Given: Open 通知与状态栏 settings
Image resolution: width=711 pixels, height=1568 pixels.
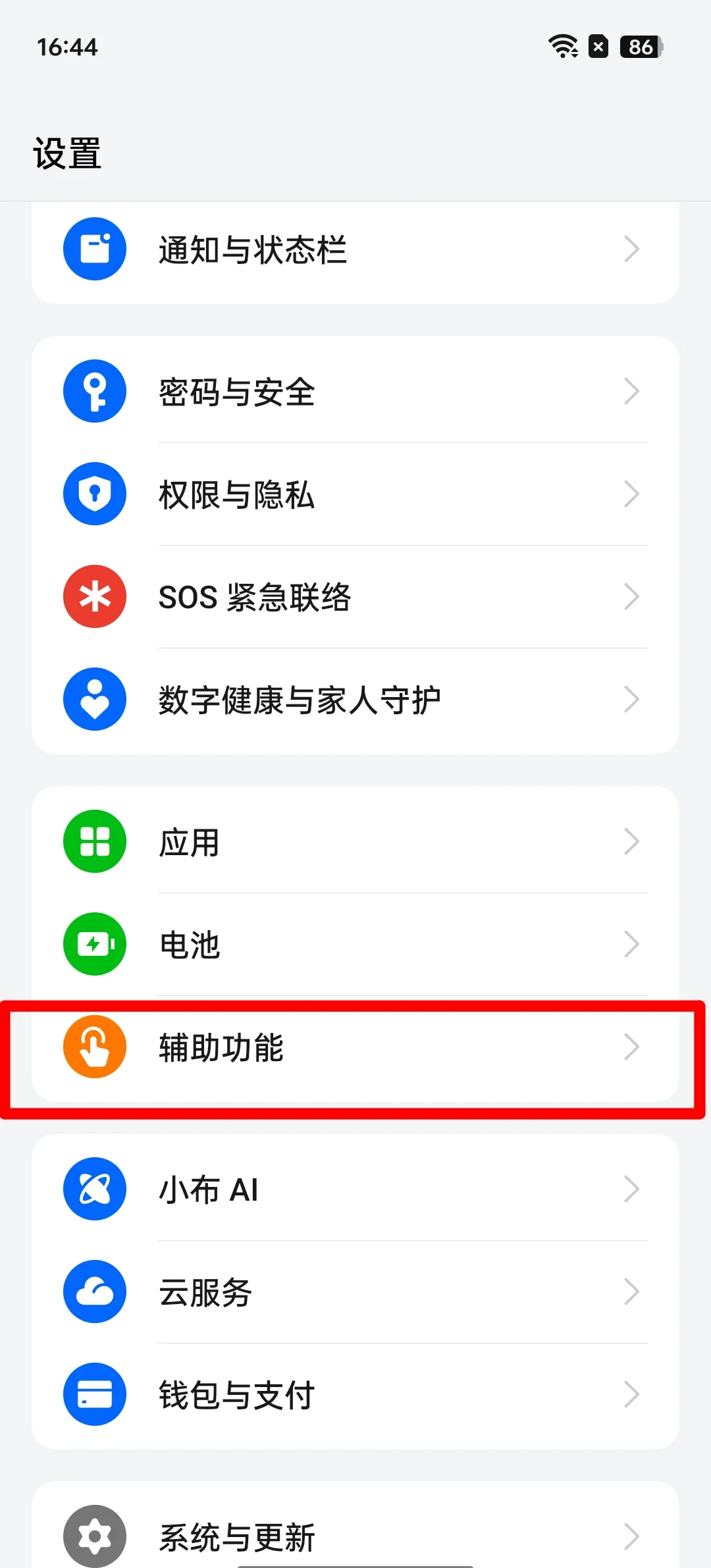Looking at the screenshot, I should pos(355,249).
